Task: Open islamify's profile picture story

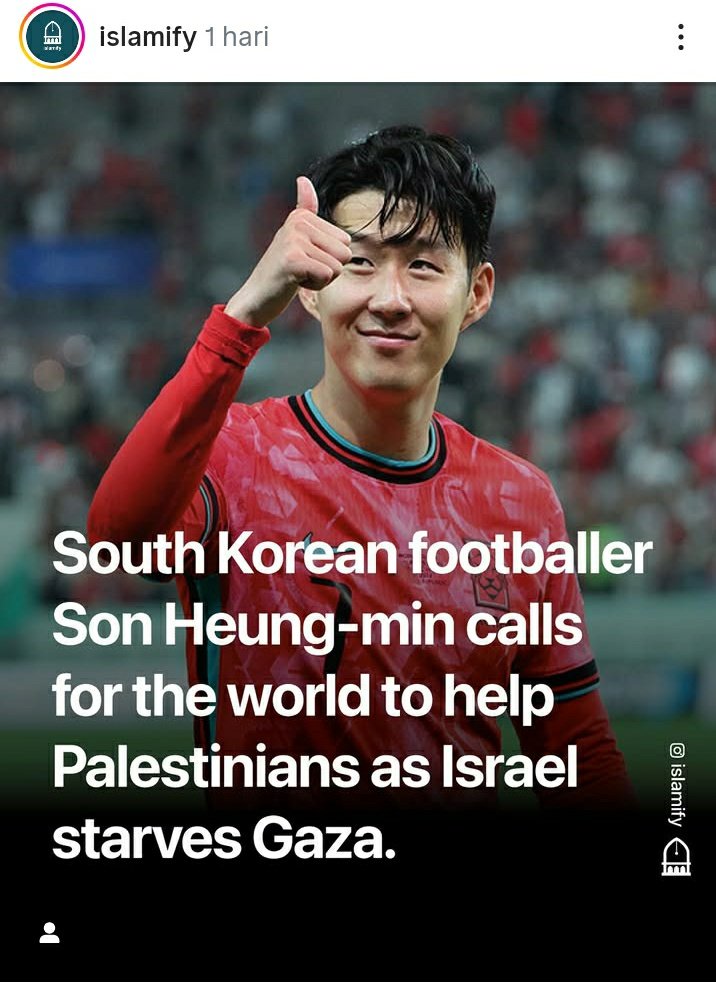Action: 51,38
